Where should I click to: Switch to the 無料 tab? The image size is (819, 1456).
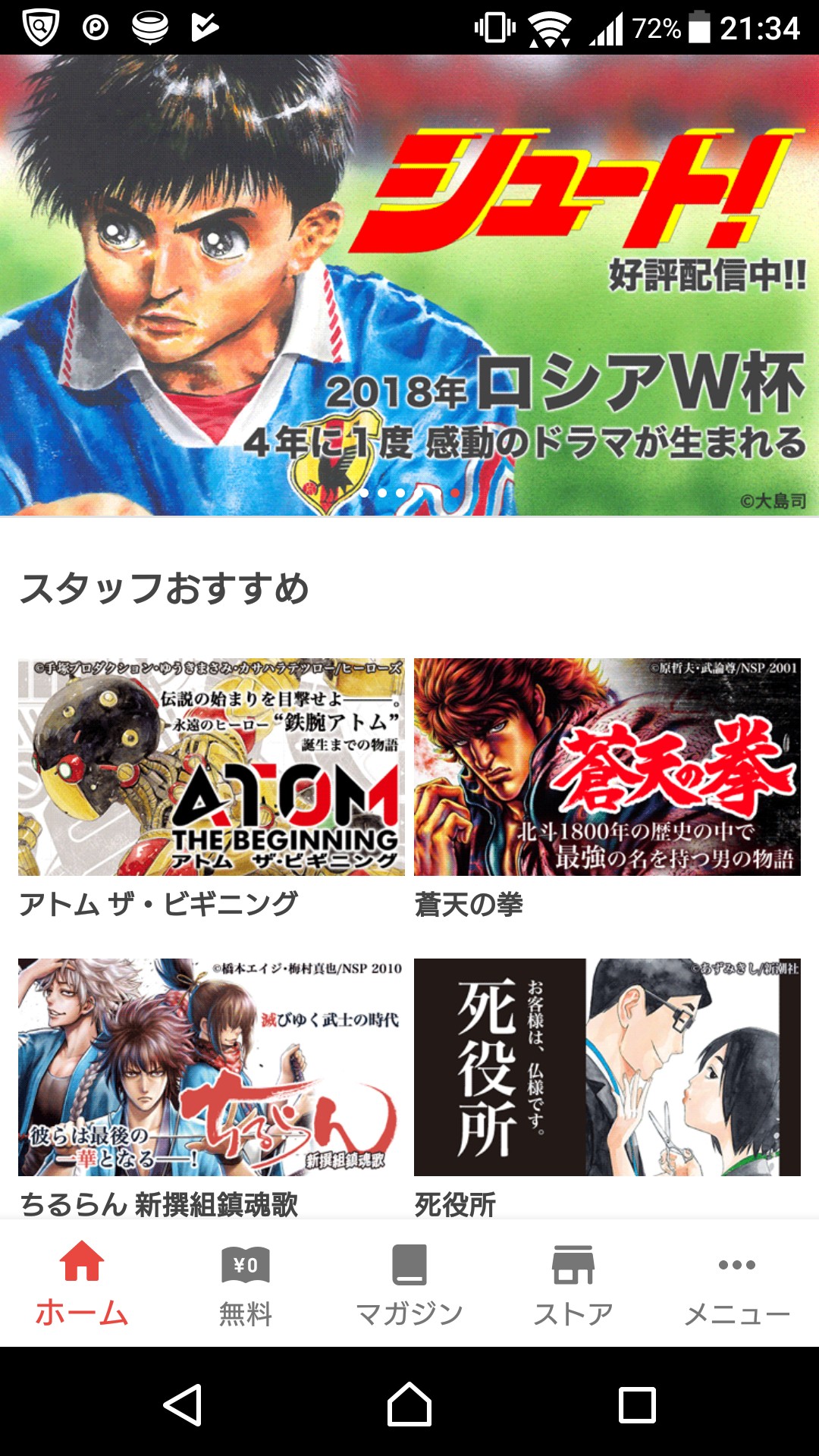[246, 1283]
